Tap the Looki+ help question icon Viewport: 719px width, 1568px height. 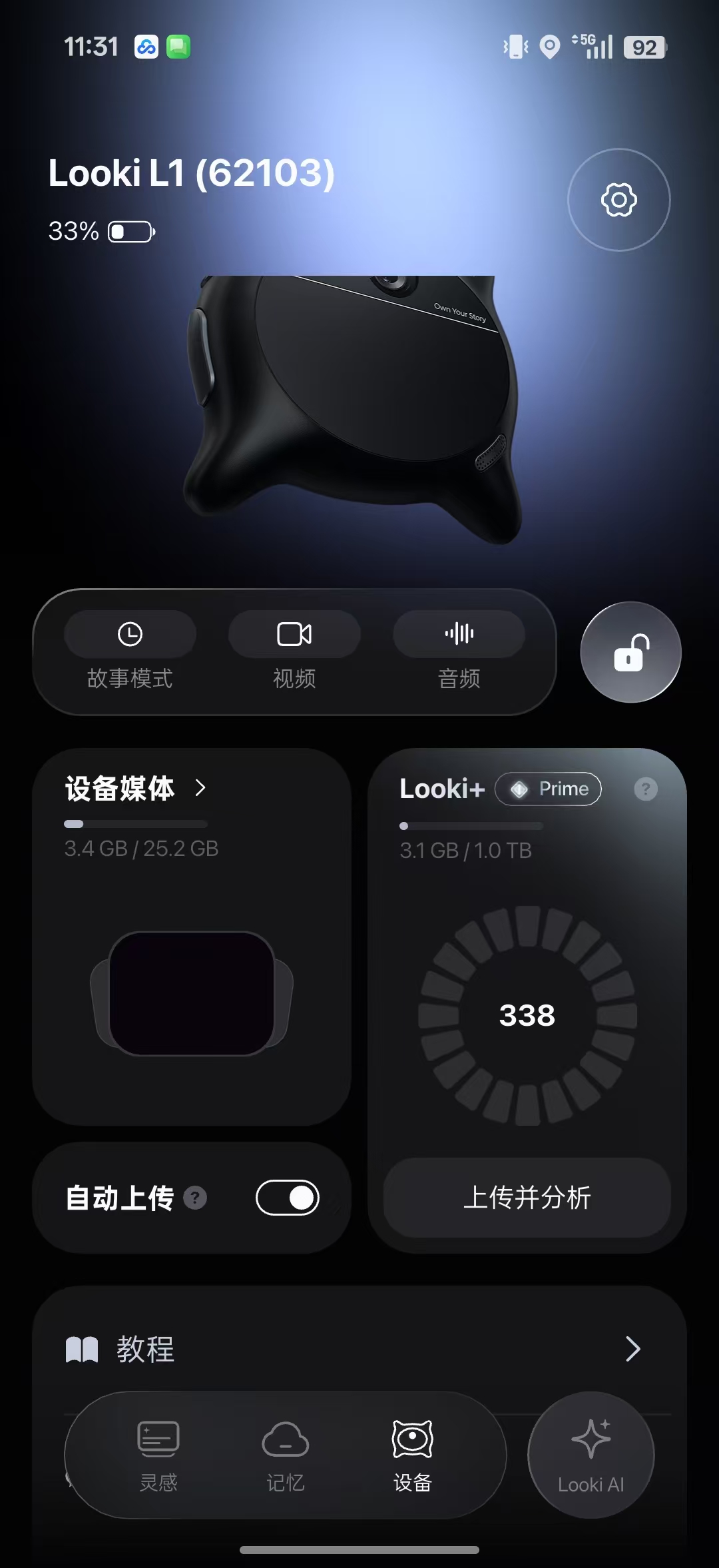[644, 789]
